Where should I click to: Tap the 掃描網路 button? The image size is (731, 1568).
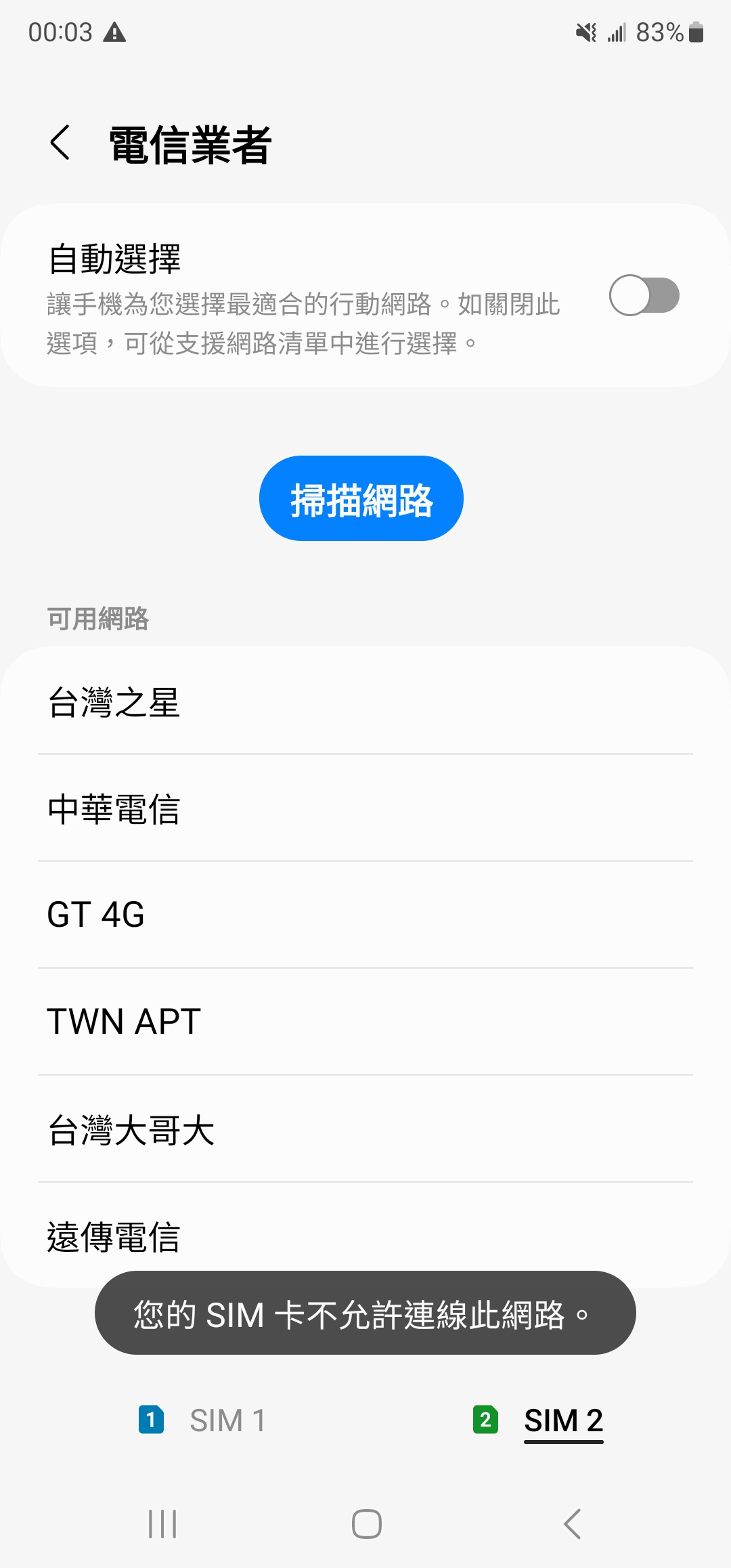click(361, 499)
